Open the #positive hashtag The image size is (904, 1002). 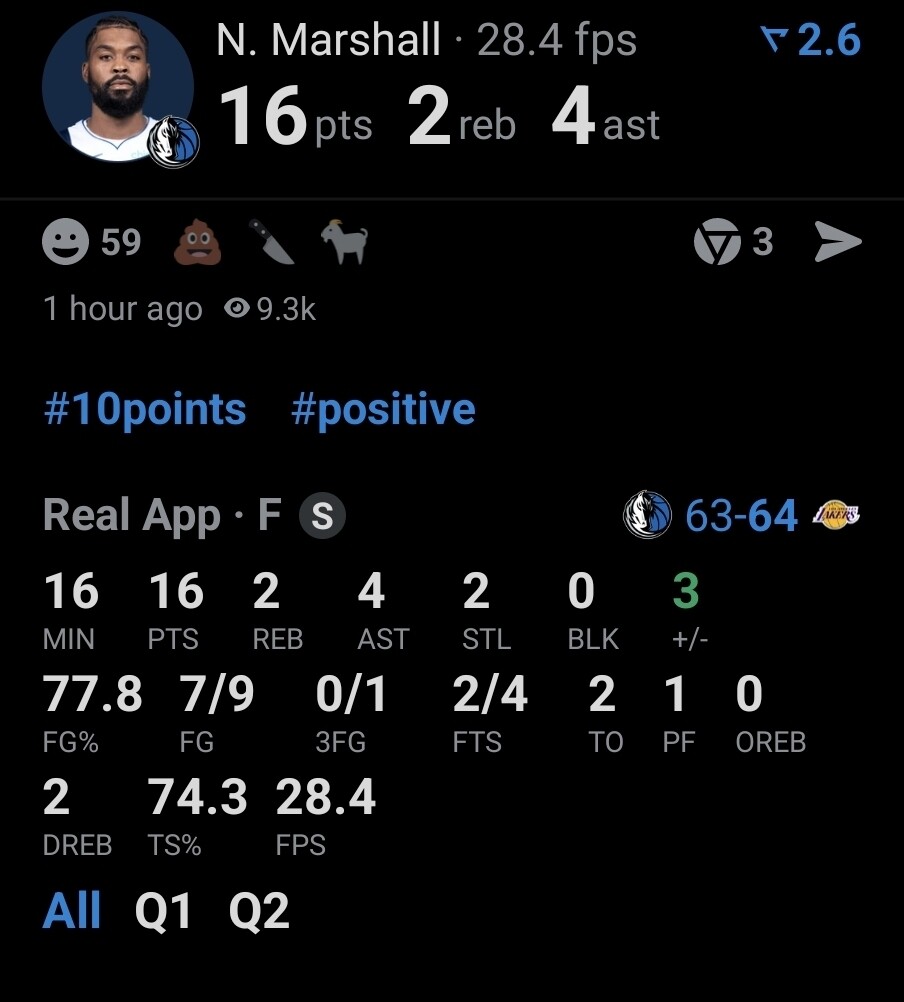(x=383, y=410)
